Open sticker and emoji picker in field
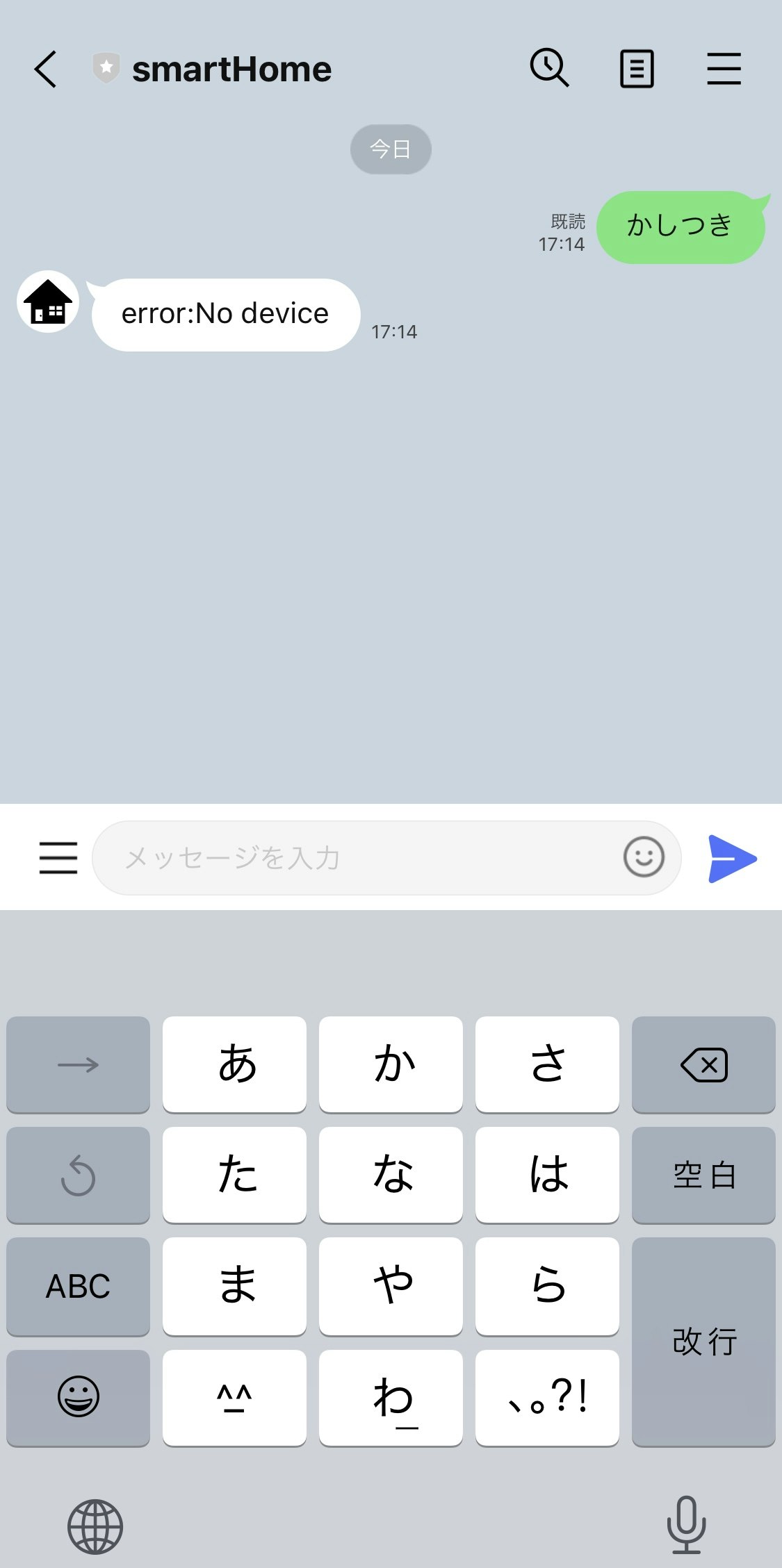 point(644,857)
